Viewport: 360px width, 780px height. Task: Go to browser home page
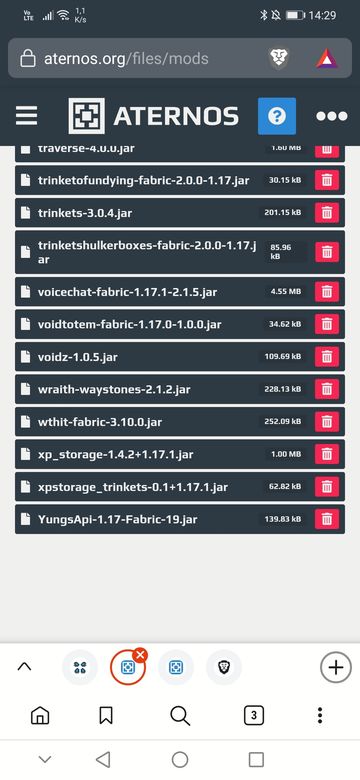pyautogui.click(x=40, y=716)
